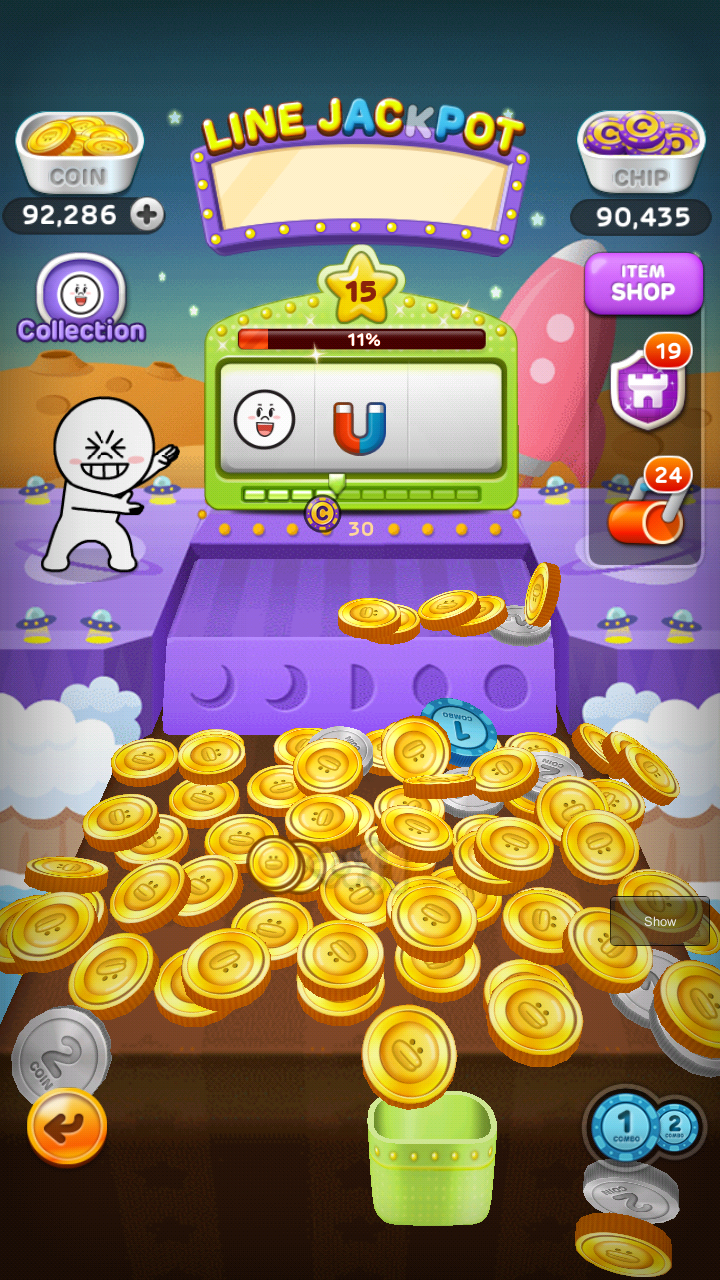Tap the orange back arrow button
Image resolution: width=720 pixels, height=1280 pixels.
tap(67, 1127)
